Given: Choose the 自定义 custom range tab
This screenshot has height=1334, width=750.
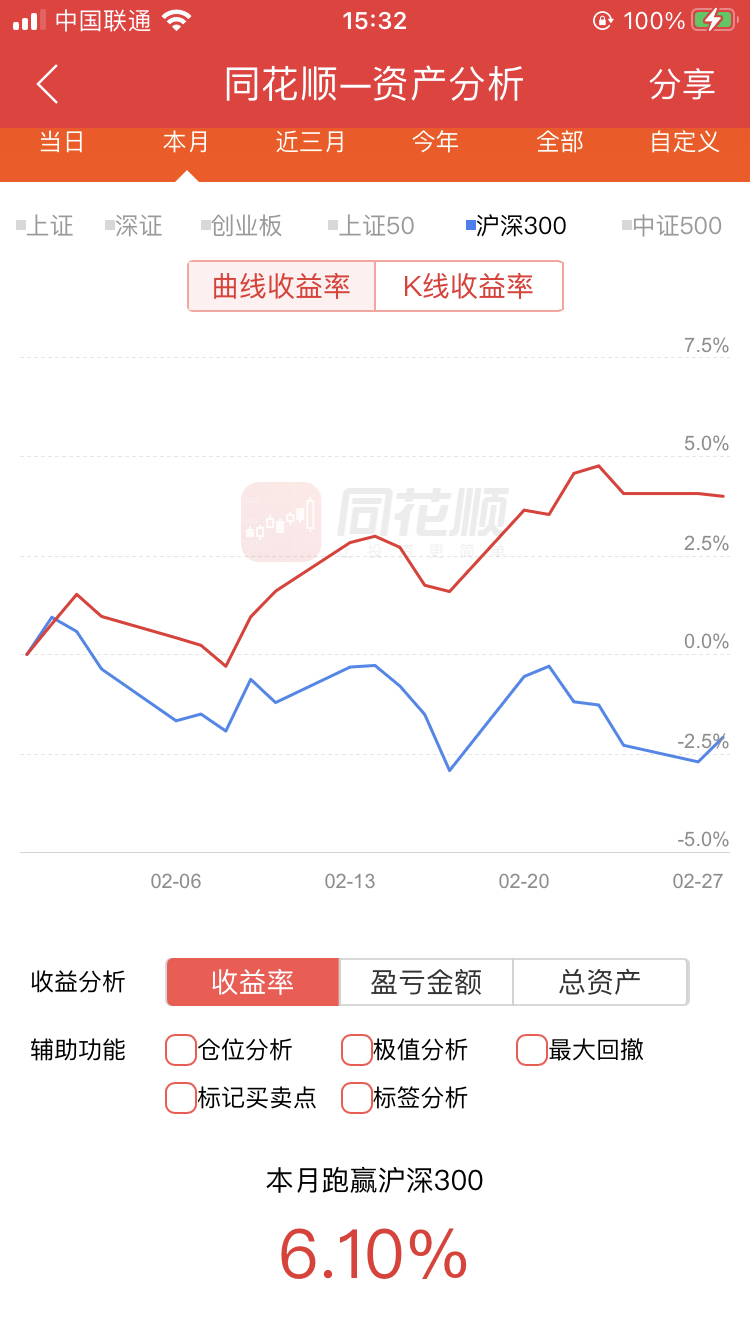Looking at the screenshot, I should pyautogui.click(x=685, y=142).
